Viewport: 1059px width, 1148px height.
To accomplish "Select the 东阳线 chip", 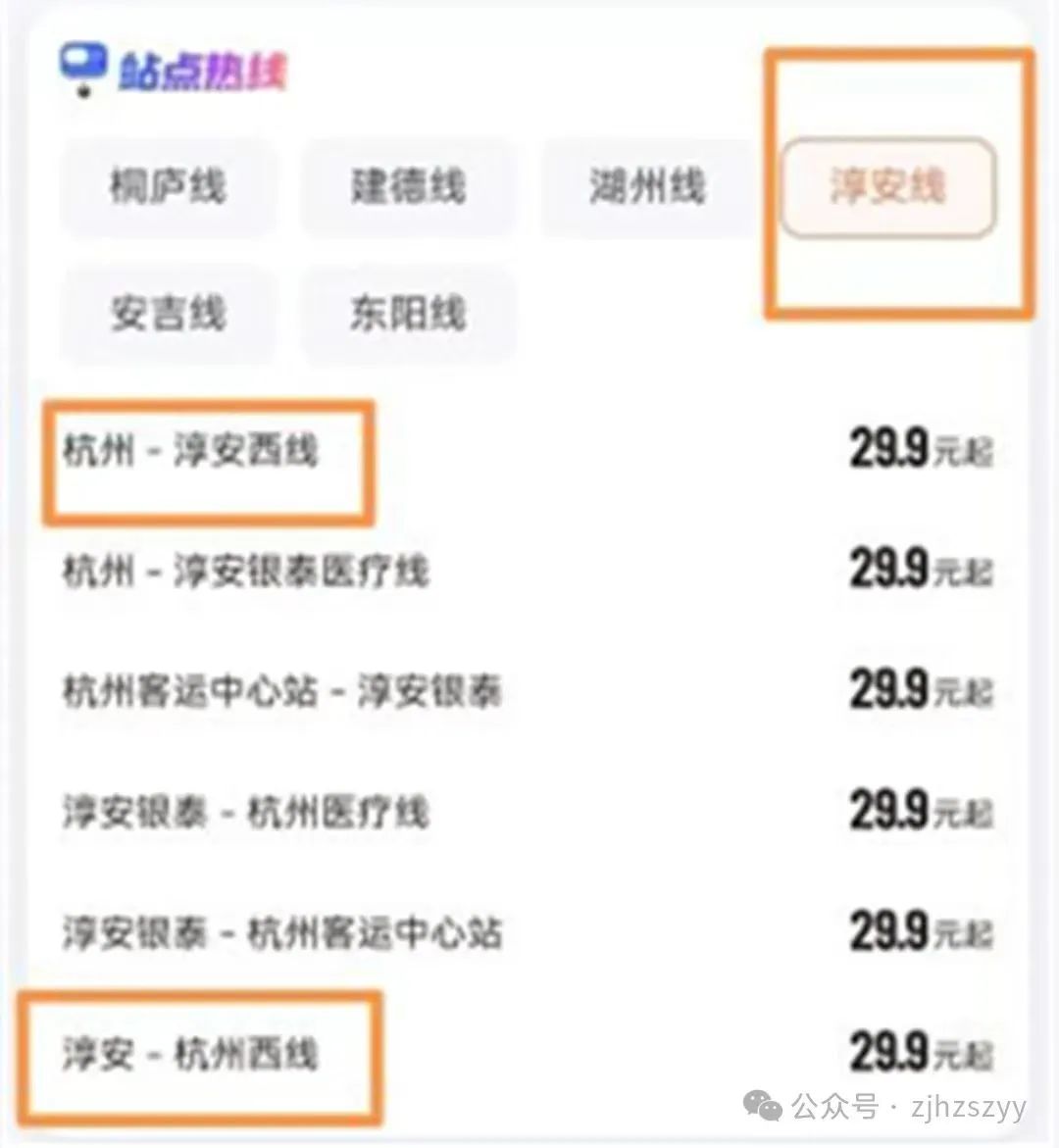I will coord(408,315).
